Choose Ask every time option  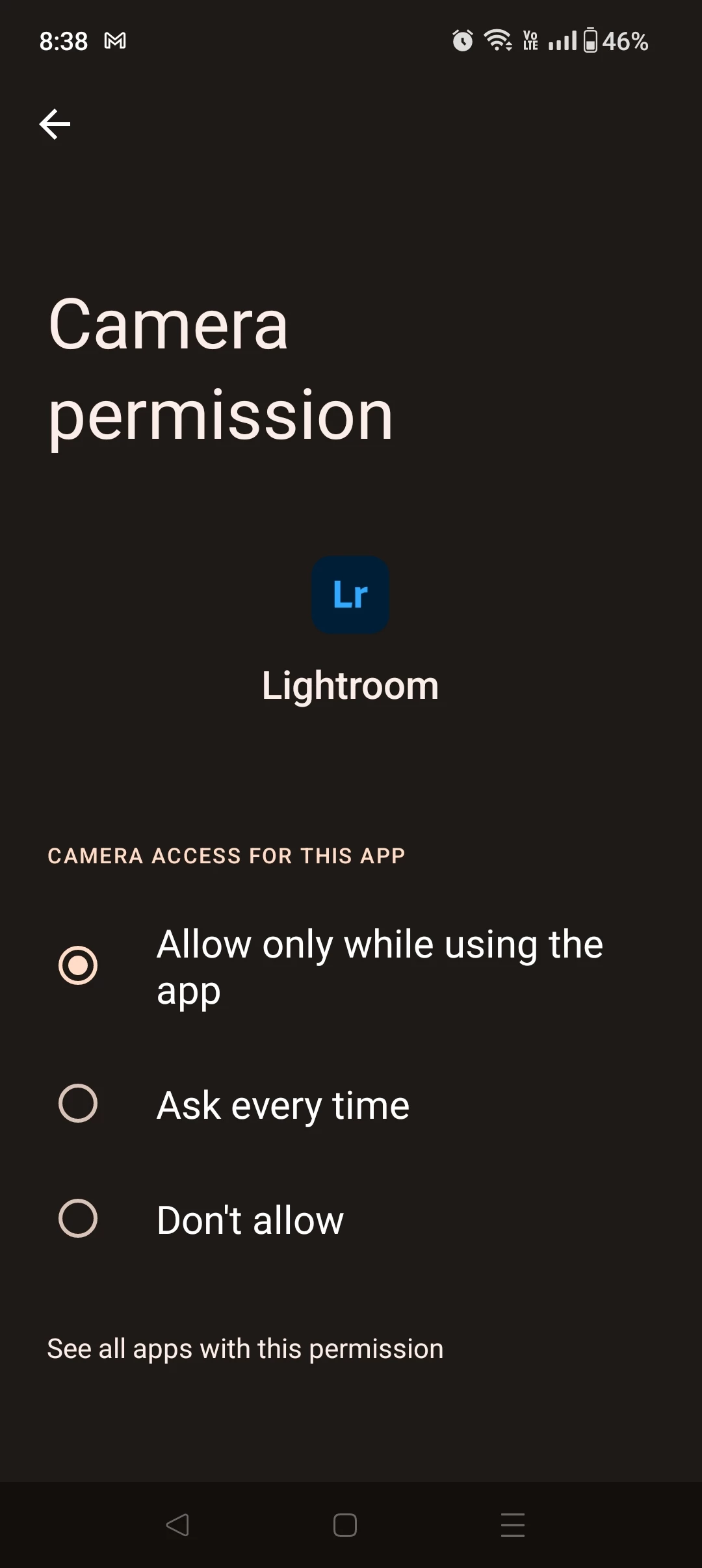click(x=78, y=1103)
